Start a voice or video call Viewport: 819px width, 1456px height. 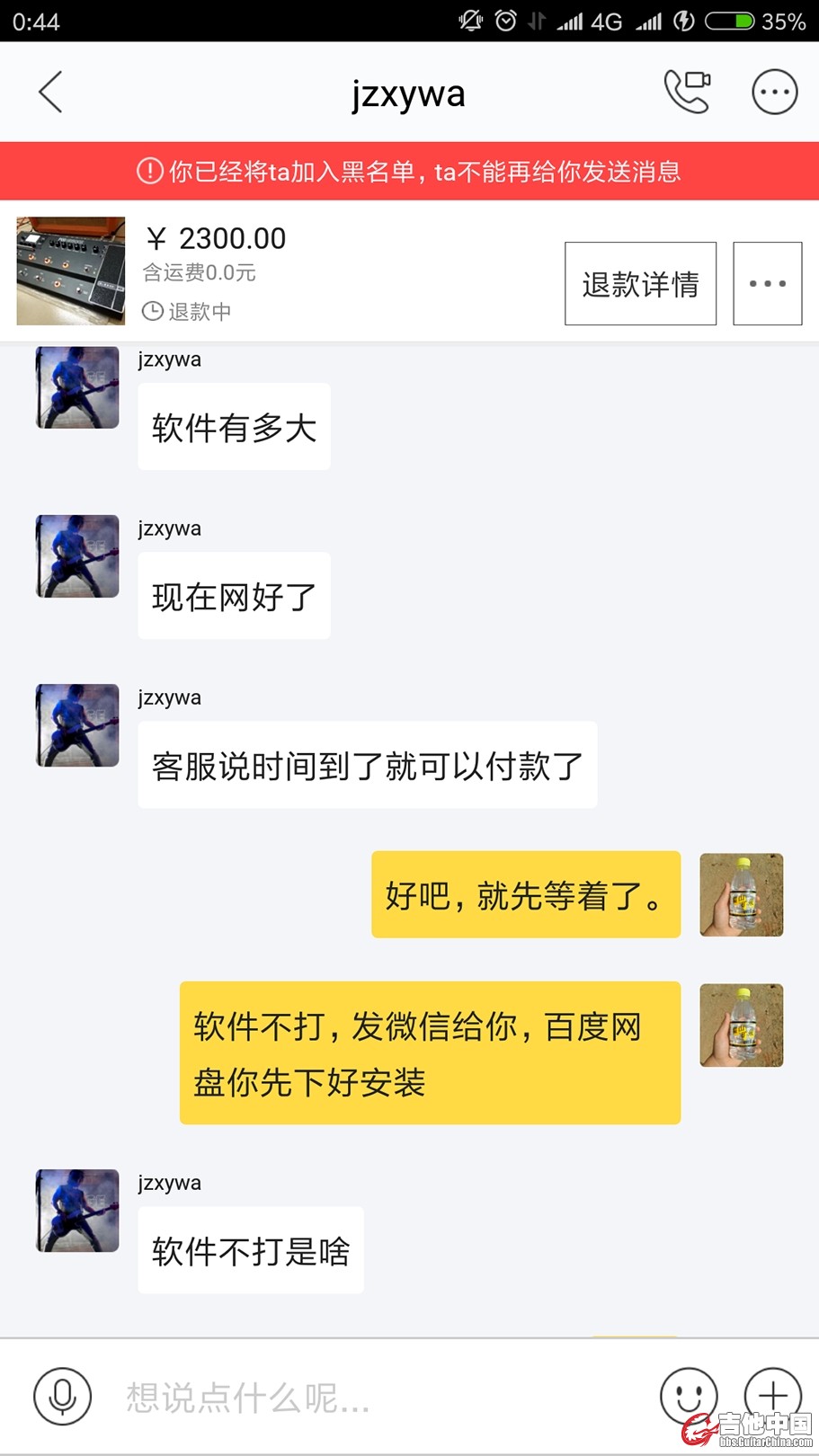click(687, 92)
